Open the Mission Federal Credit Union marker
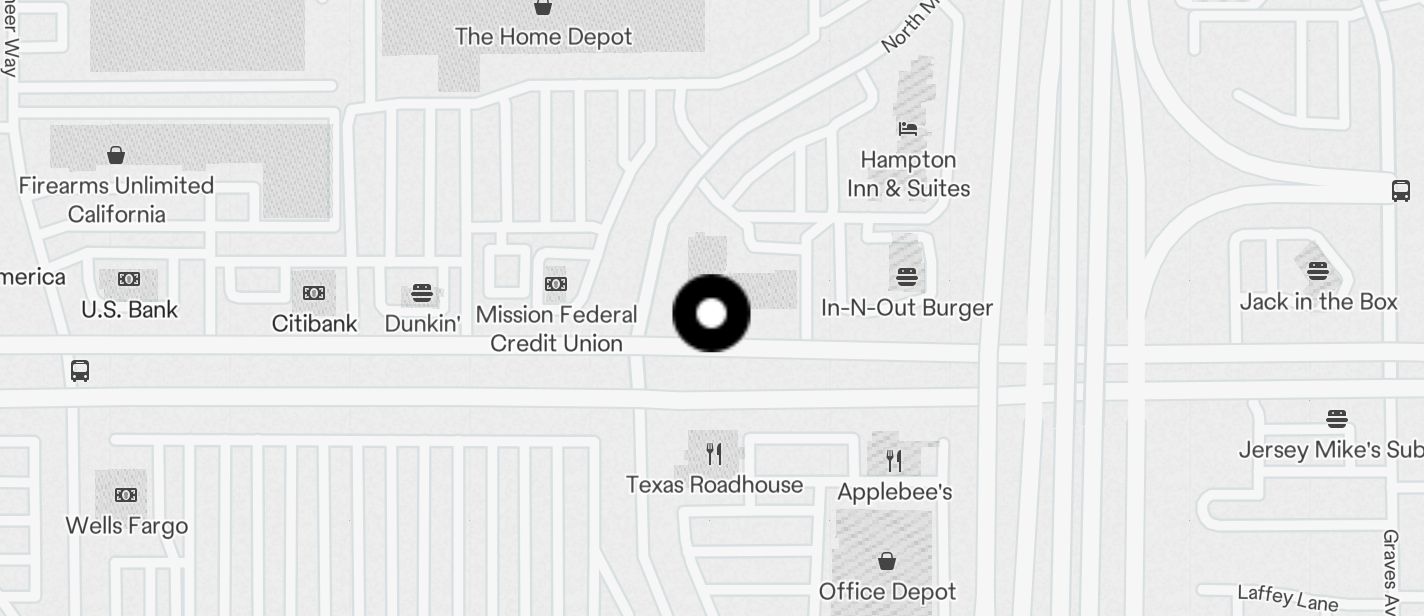Screen dimensions: 1424x616 [x=556, y=285]
